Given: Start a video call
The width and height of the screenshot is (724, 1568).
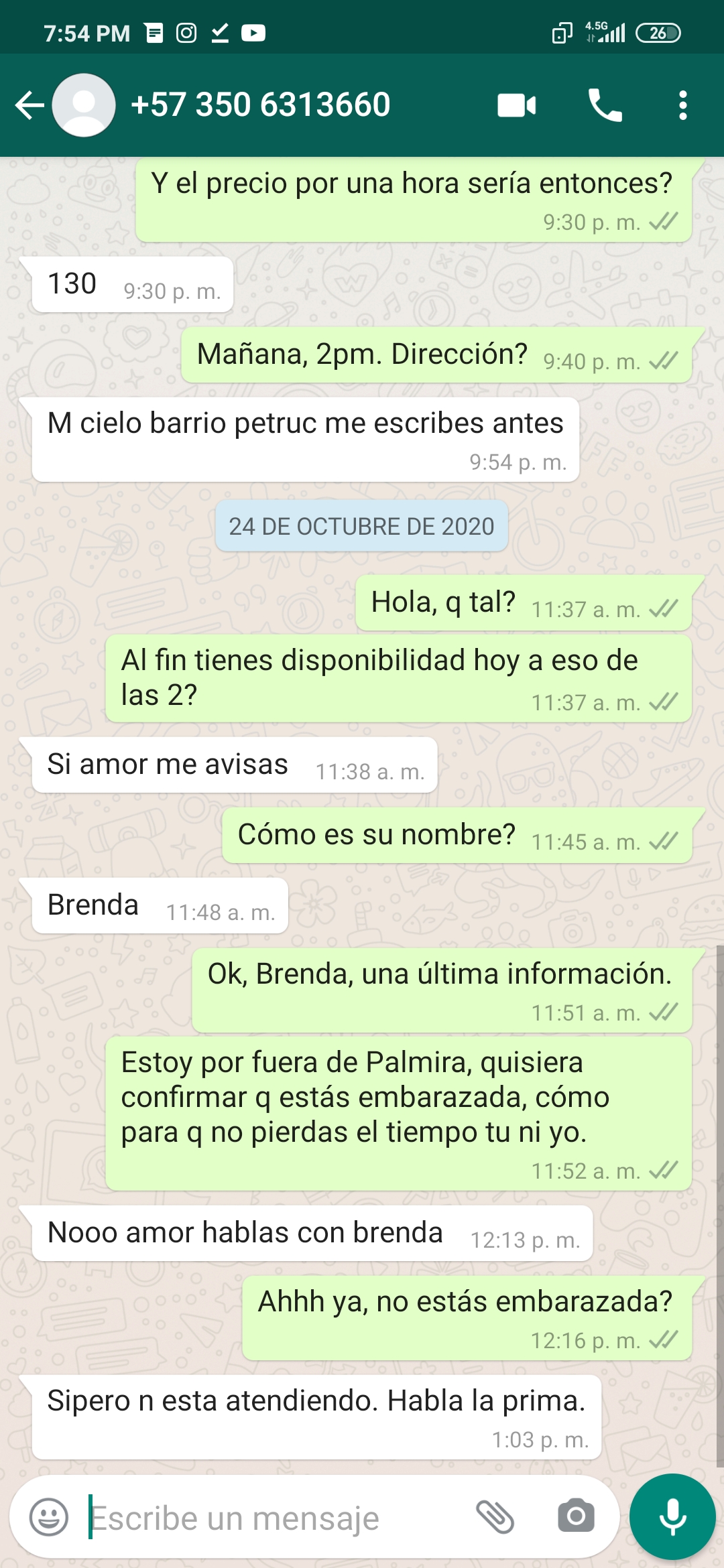Looking at the screenshot, I should pyautogui.click(x=516, y=105).
